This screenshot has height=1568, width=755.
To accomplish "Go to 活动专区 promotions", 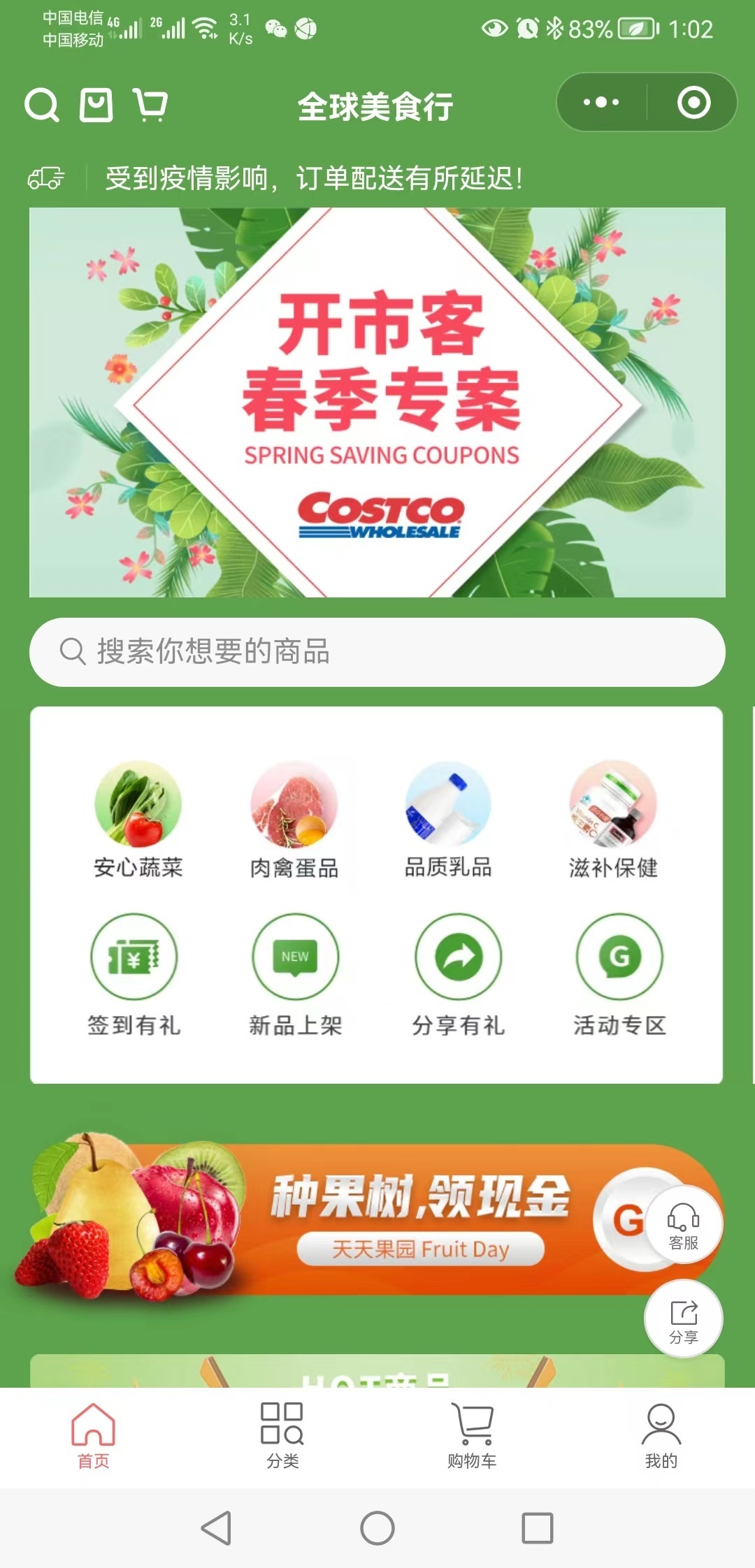I will (619, 974).
